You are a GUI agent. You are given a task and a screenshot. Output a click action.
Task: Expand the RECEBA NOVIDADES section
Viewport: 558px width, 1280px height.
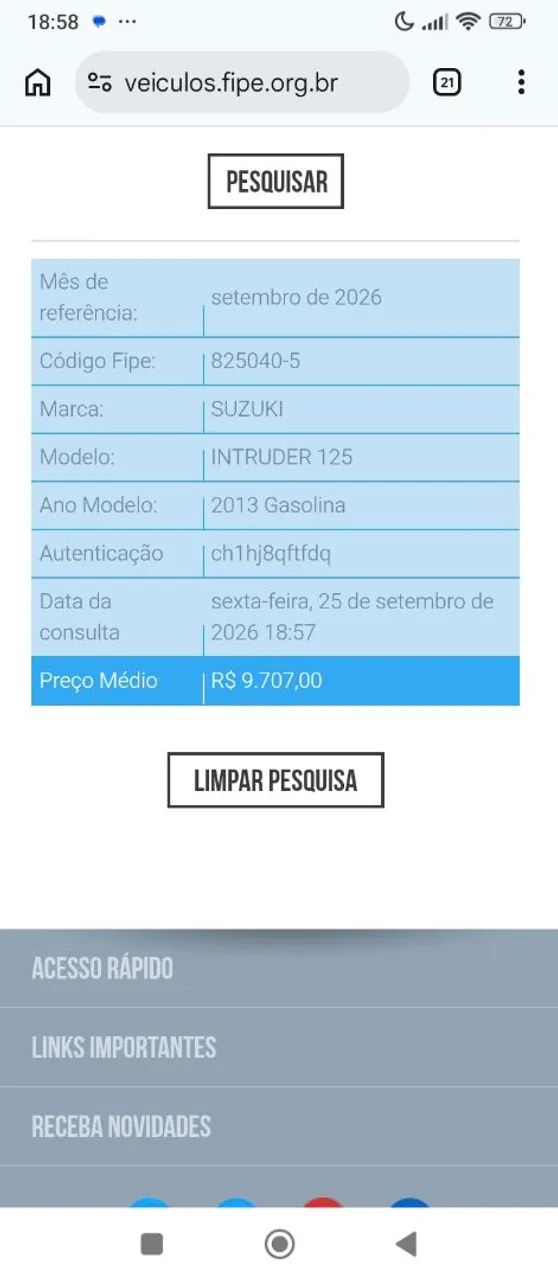[x=279, y=1126]
